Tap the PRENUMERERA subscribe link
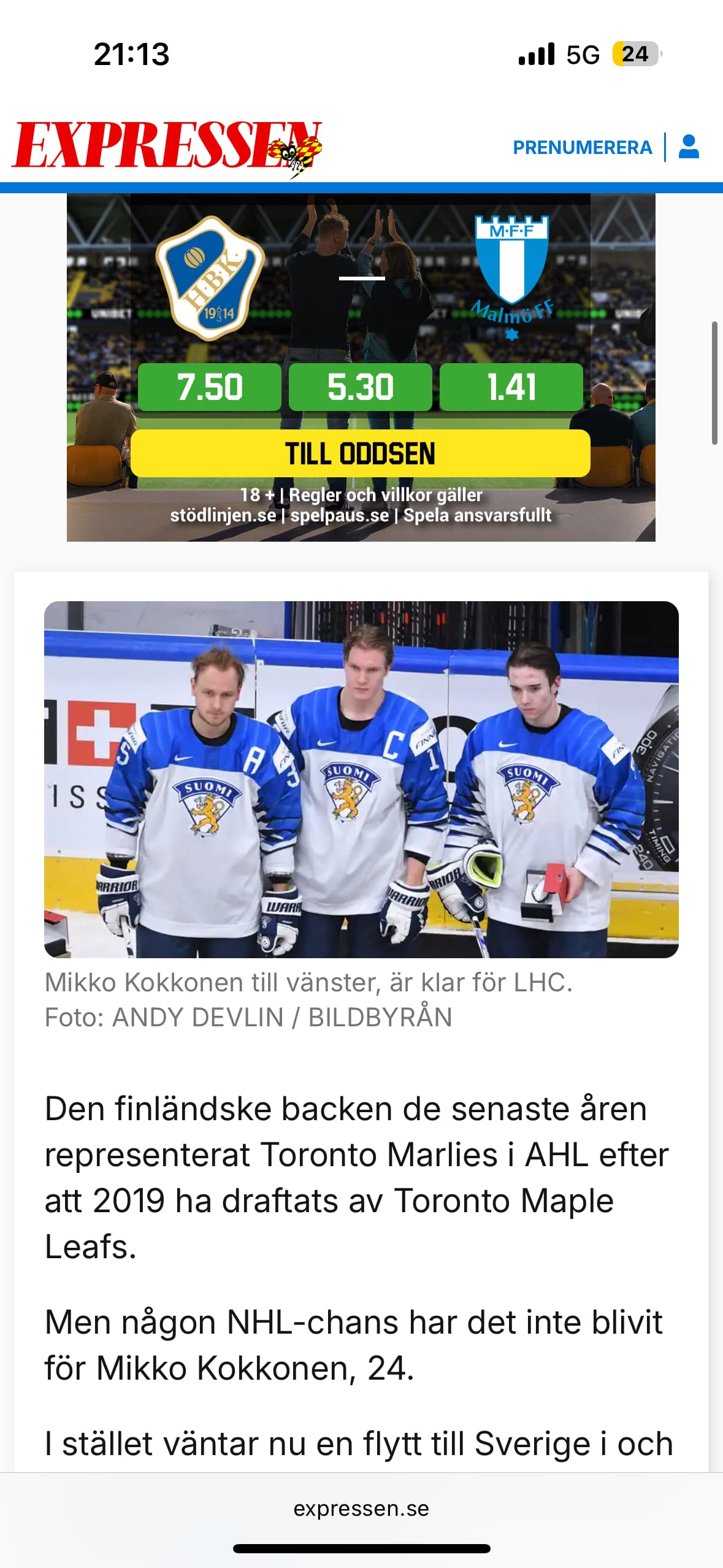 [x=582, y=147]
